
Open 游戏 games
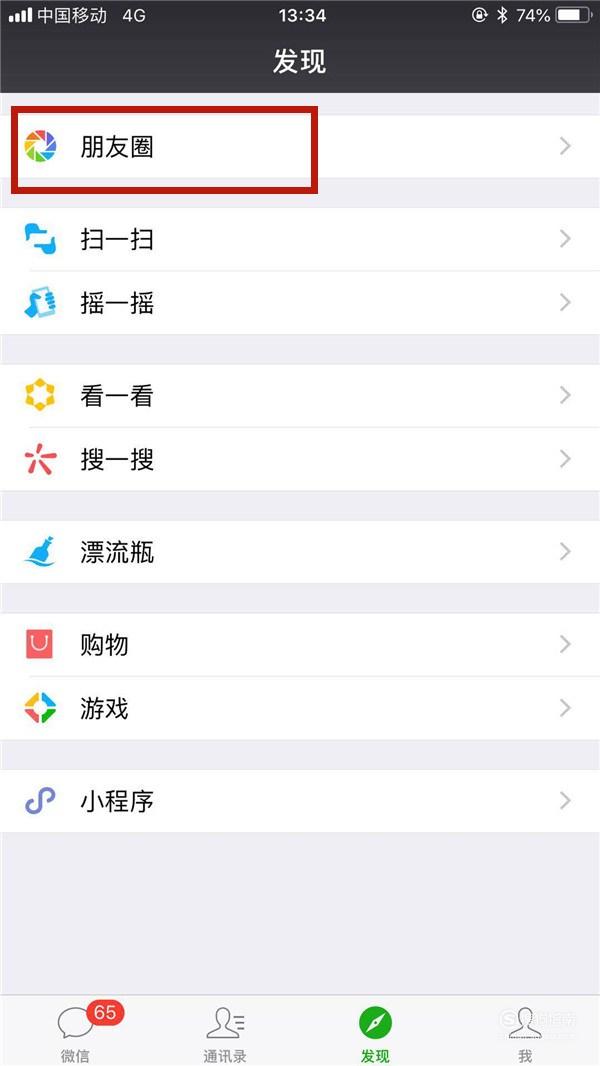[x=300, y=708]
